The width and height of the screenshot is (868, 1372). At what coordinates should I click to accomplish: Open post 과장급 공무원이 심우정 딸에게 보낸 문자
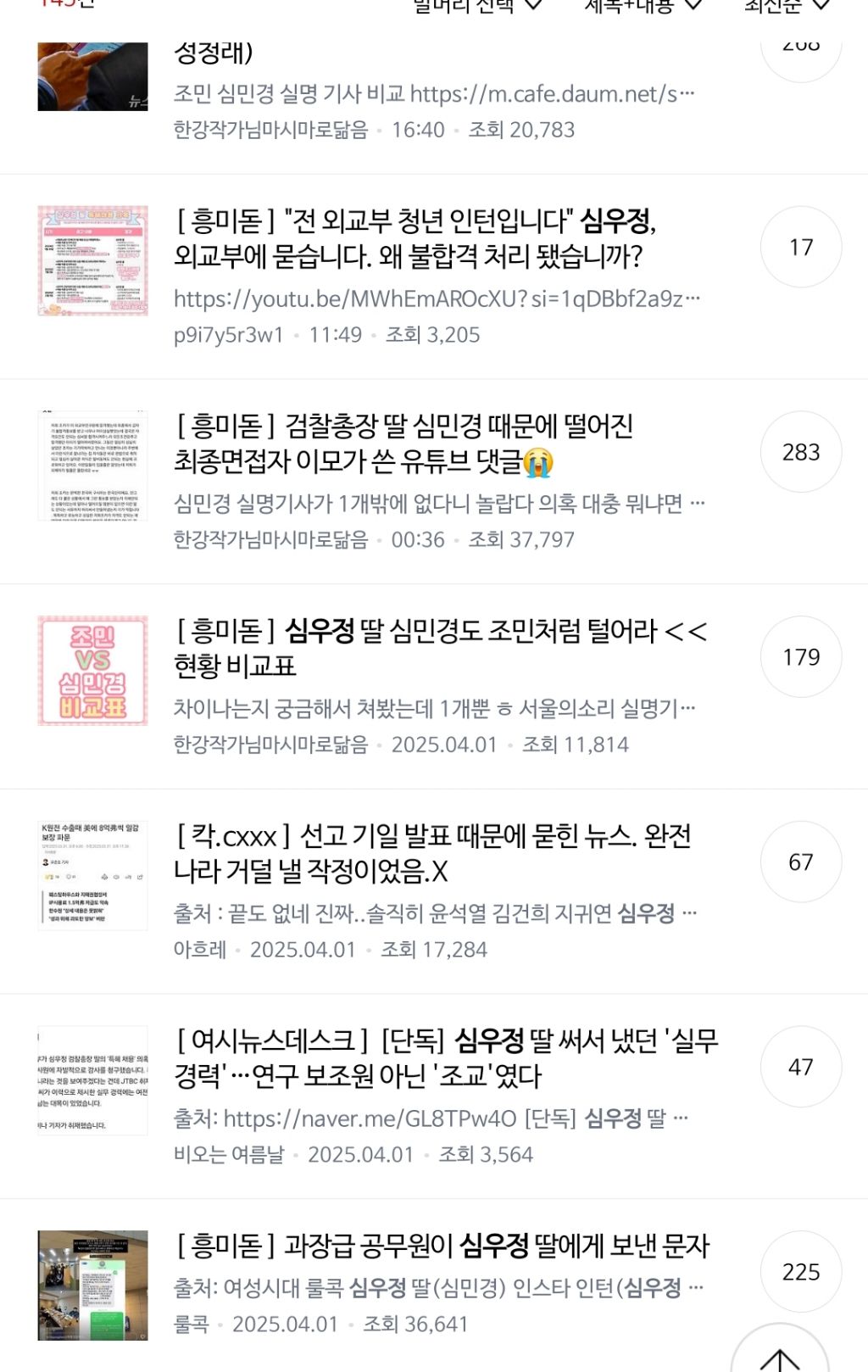click(442, 1246)
